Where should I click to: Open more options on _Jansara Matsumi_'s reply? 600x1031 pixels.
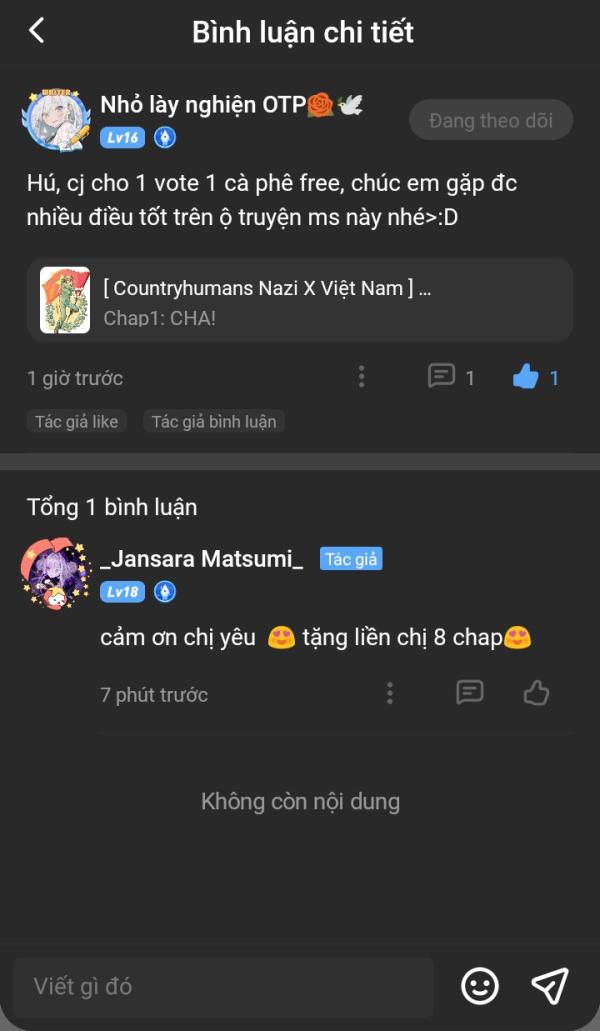click(390, 693)
